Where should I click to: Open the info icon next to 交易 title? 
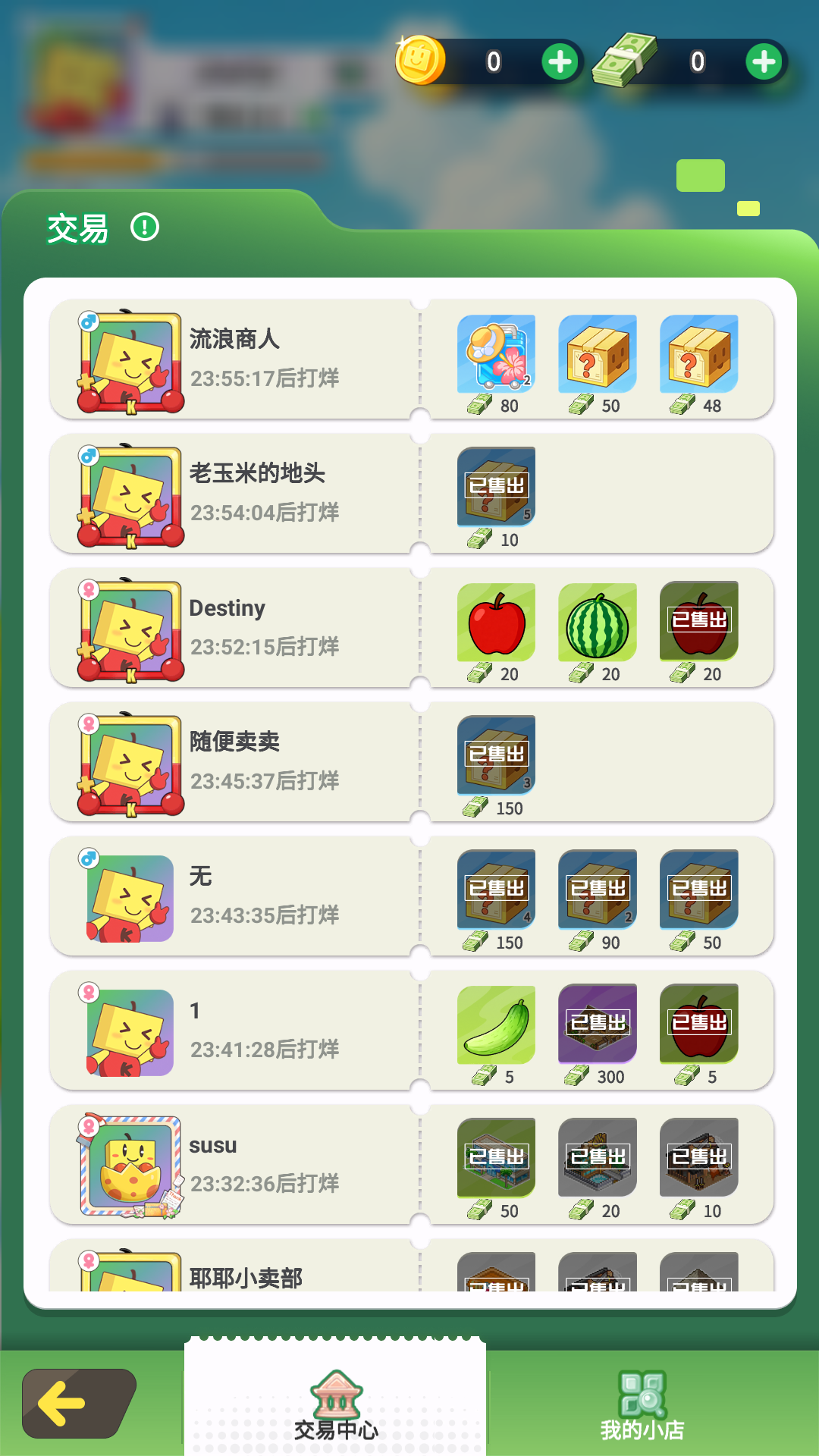(144, 226)
